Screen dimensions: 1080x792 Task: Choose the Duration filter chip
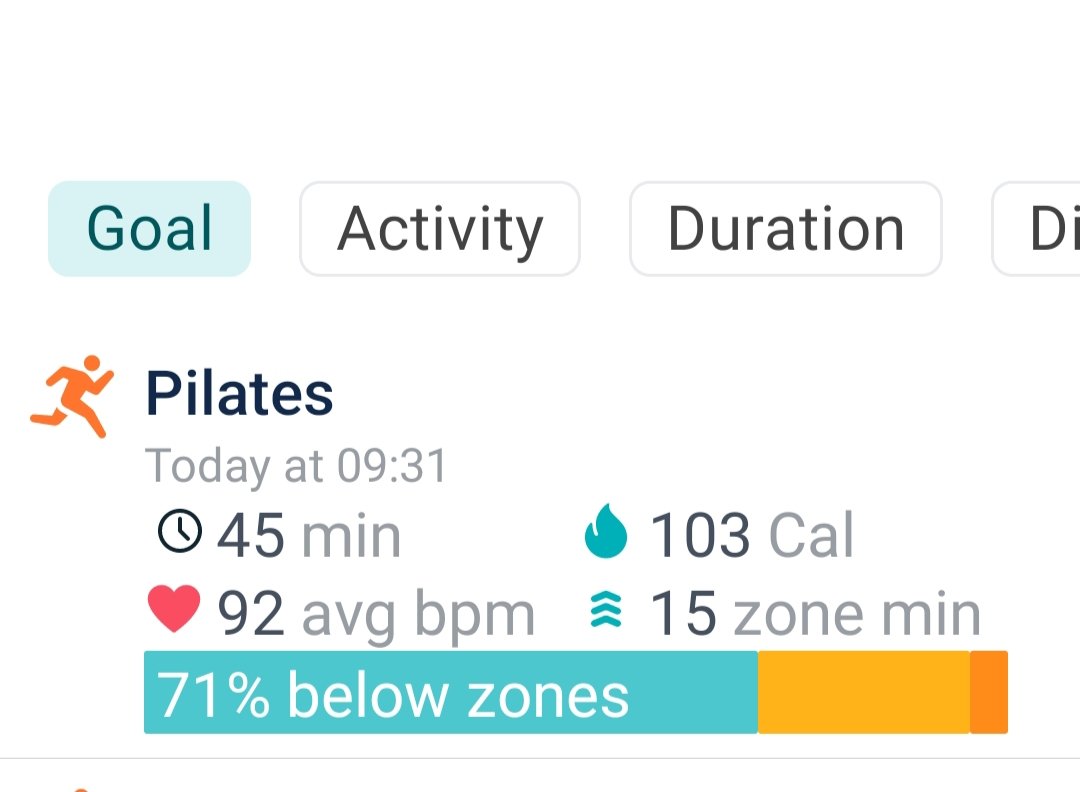click(785, 229)
